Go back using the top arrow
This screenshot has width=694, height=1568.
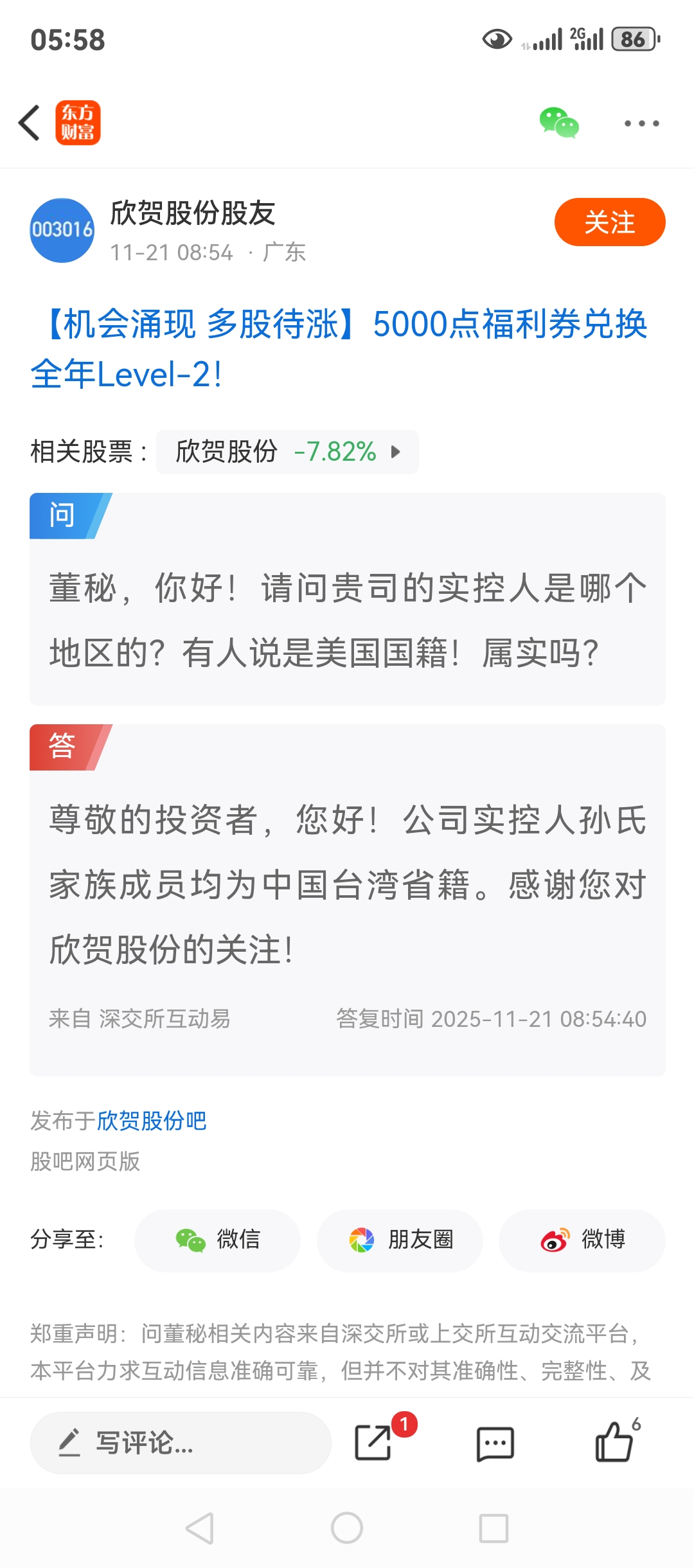30,123
